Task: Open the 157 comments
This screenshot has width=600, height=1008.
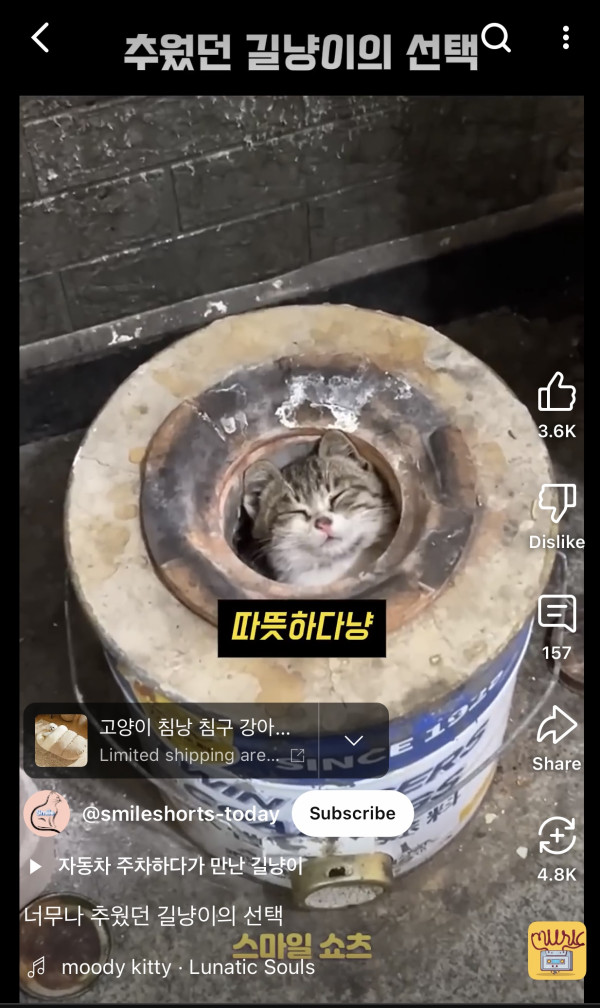Action: (557, 615)
